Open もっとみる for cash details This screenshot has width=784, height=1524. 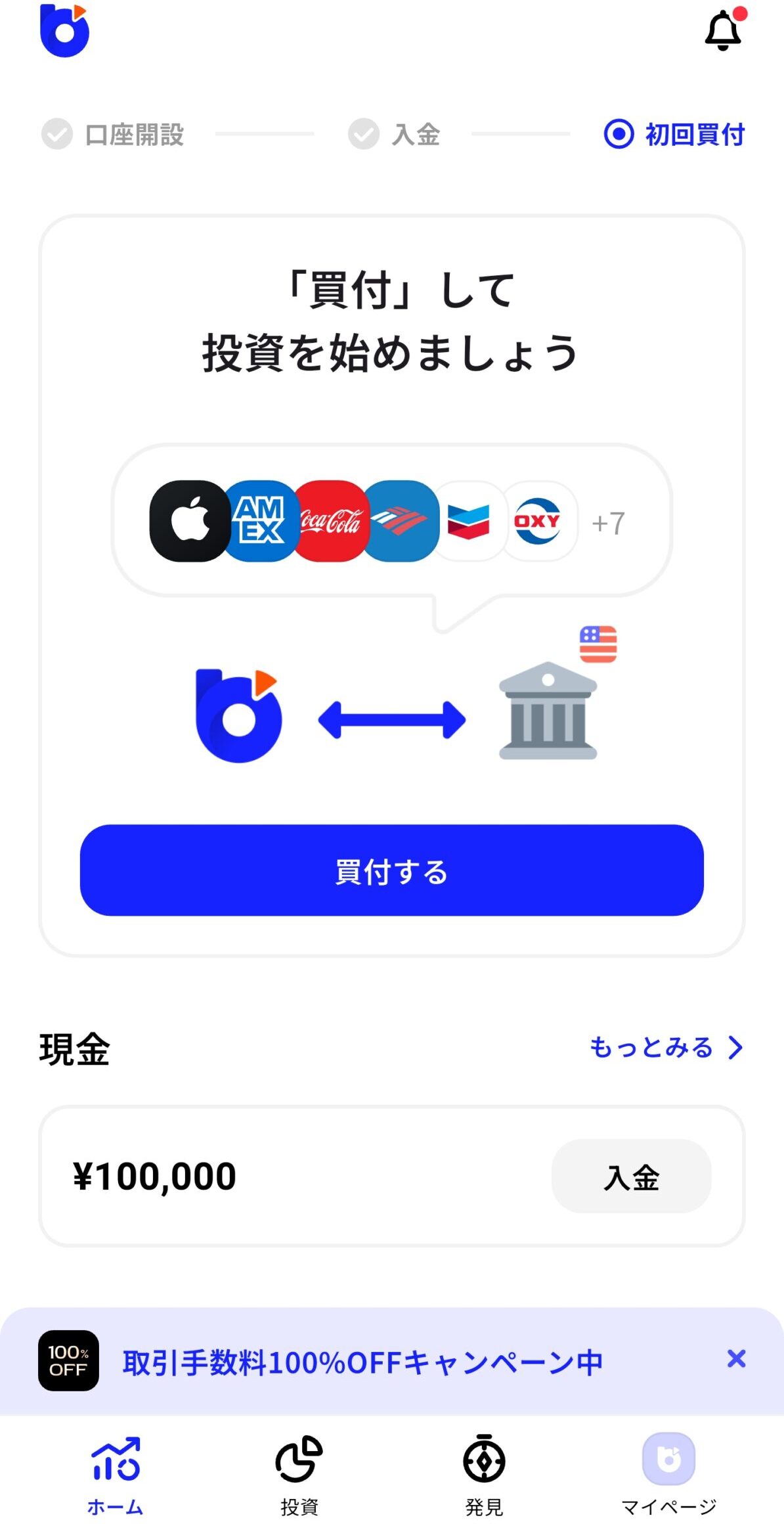[x=665, y=1047]
